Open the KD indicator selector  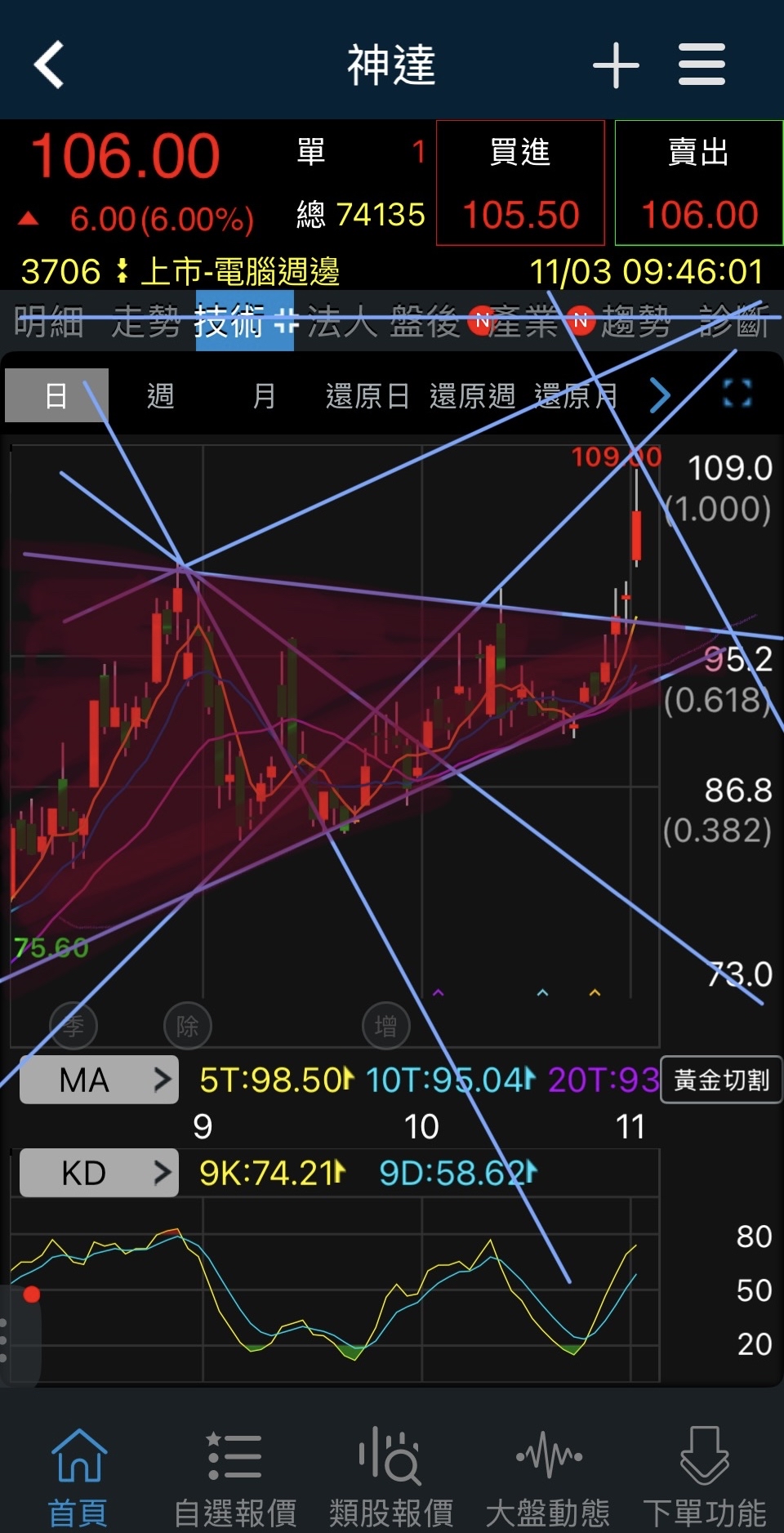tap(99, 1173)
